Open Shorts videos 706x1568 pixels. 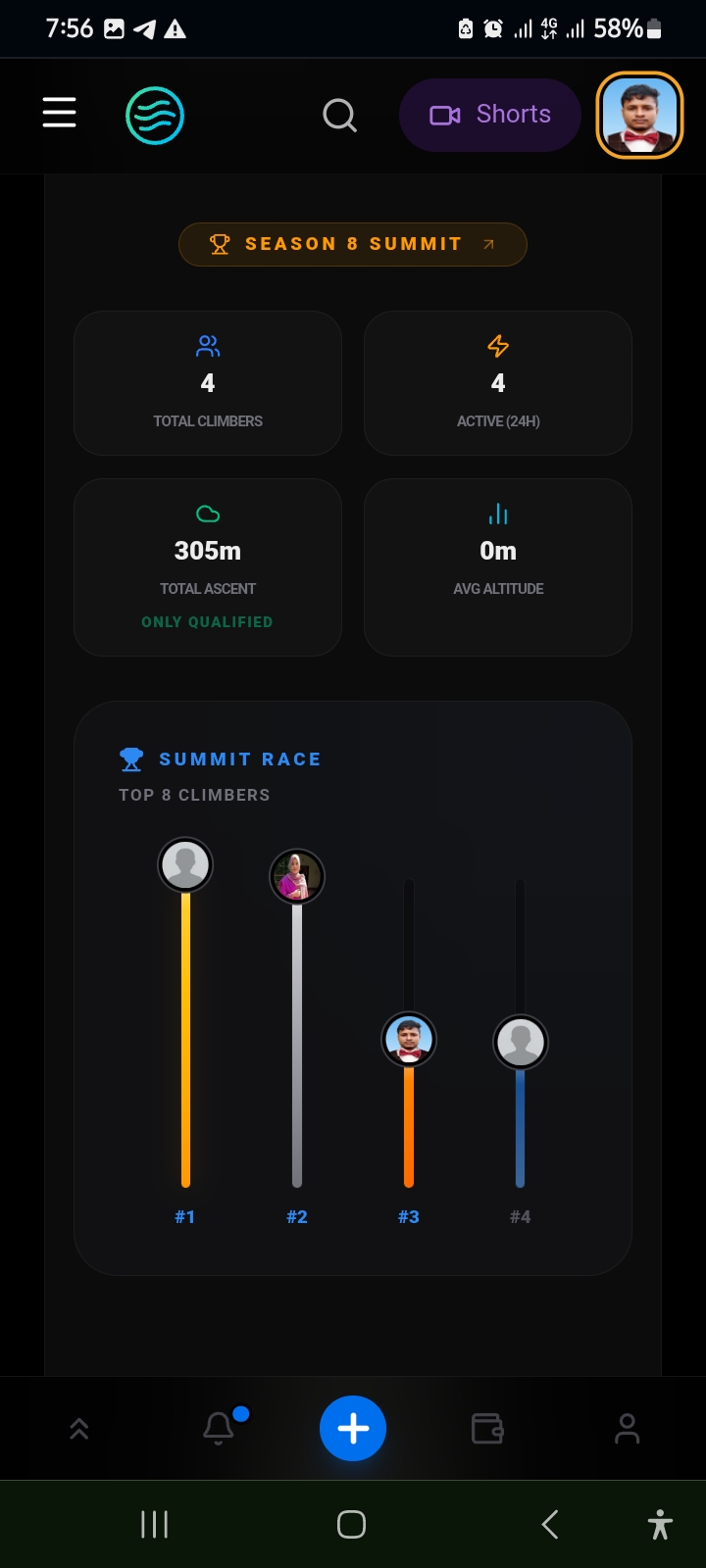pos(490,115)
